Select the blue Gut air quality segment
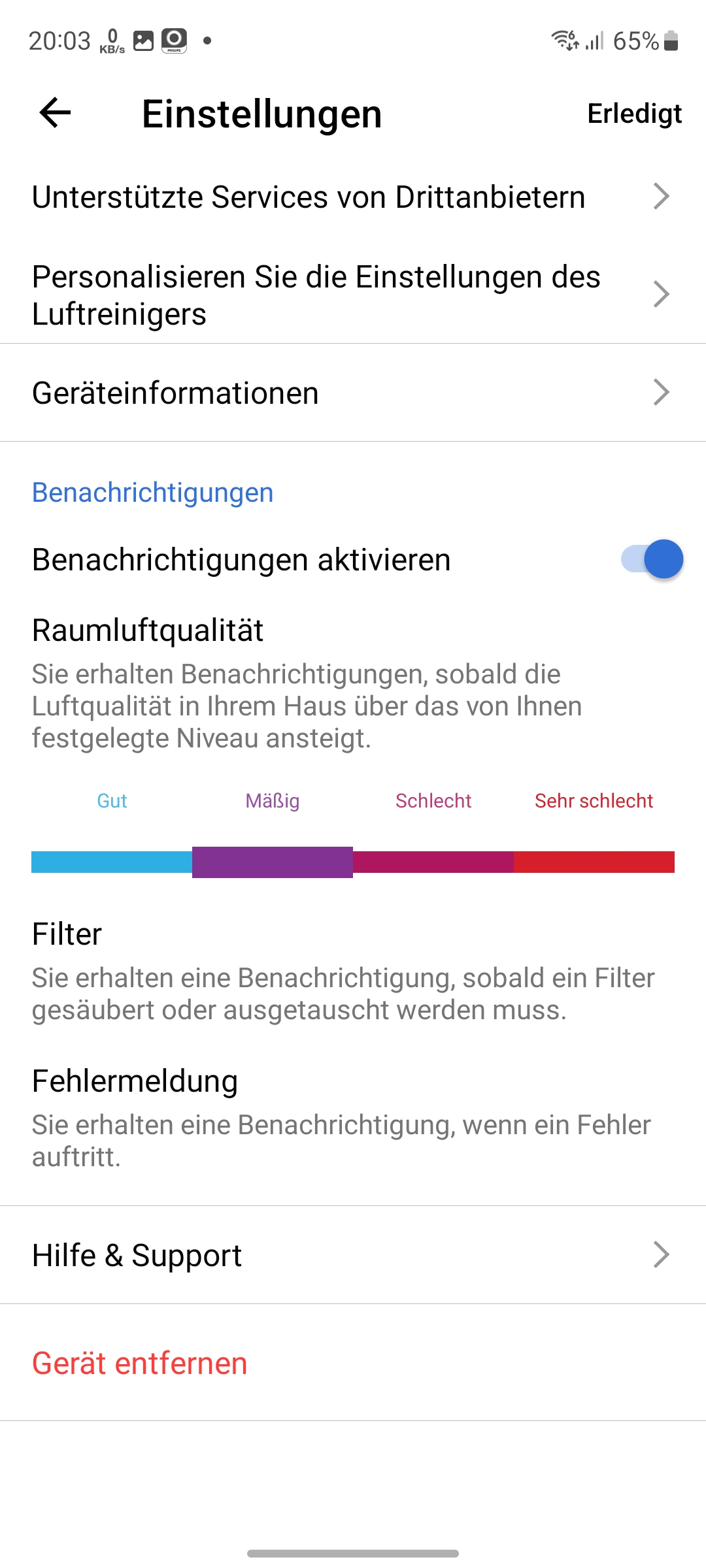The width and height of the screenshot is (706, 1568). pyautogui.click(x=112, y=862)
